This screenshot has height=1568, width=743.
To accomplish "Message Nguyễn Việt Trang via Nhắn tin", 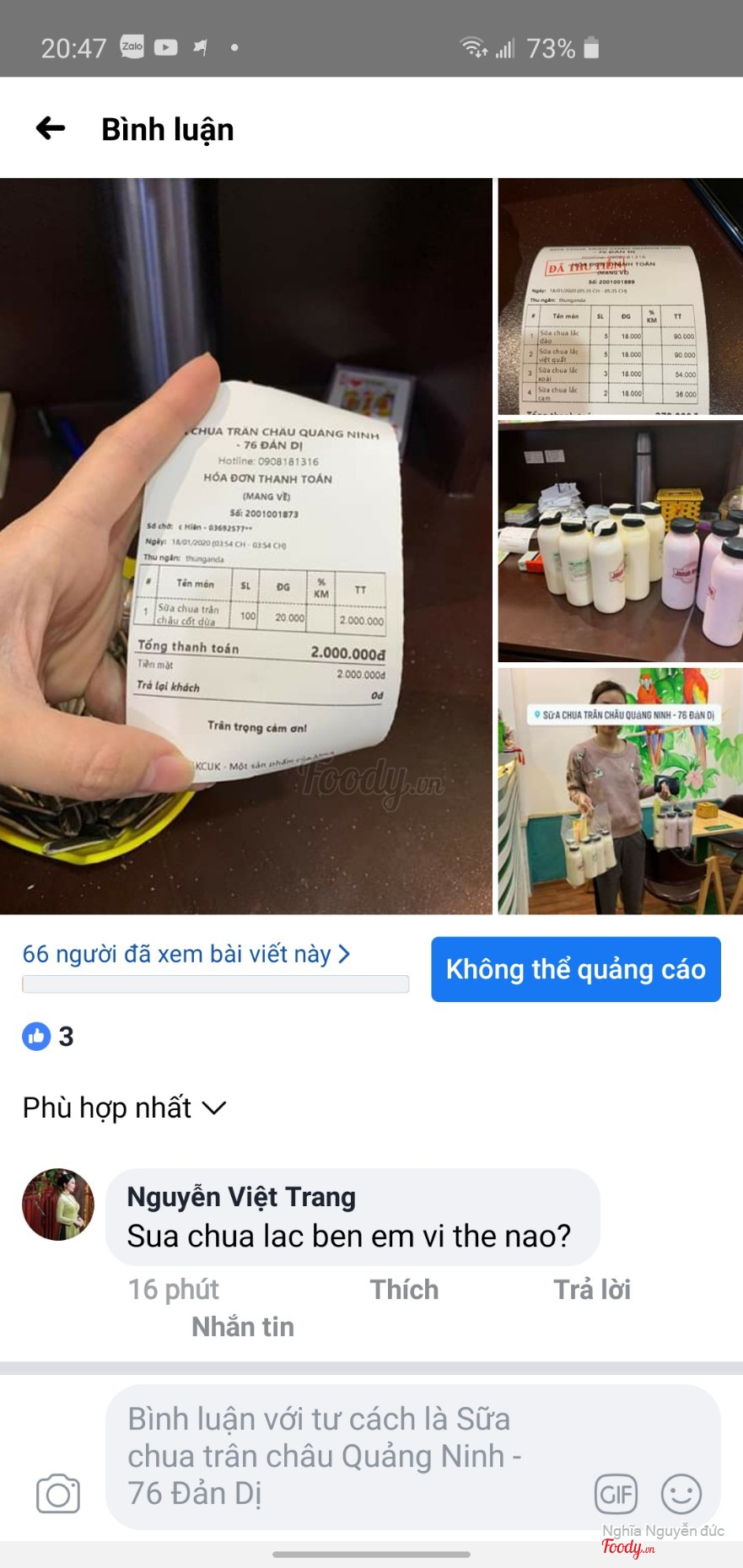I will (x=243, y=1327).
